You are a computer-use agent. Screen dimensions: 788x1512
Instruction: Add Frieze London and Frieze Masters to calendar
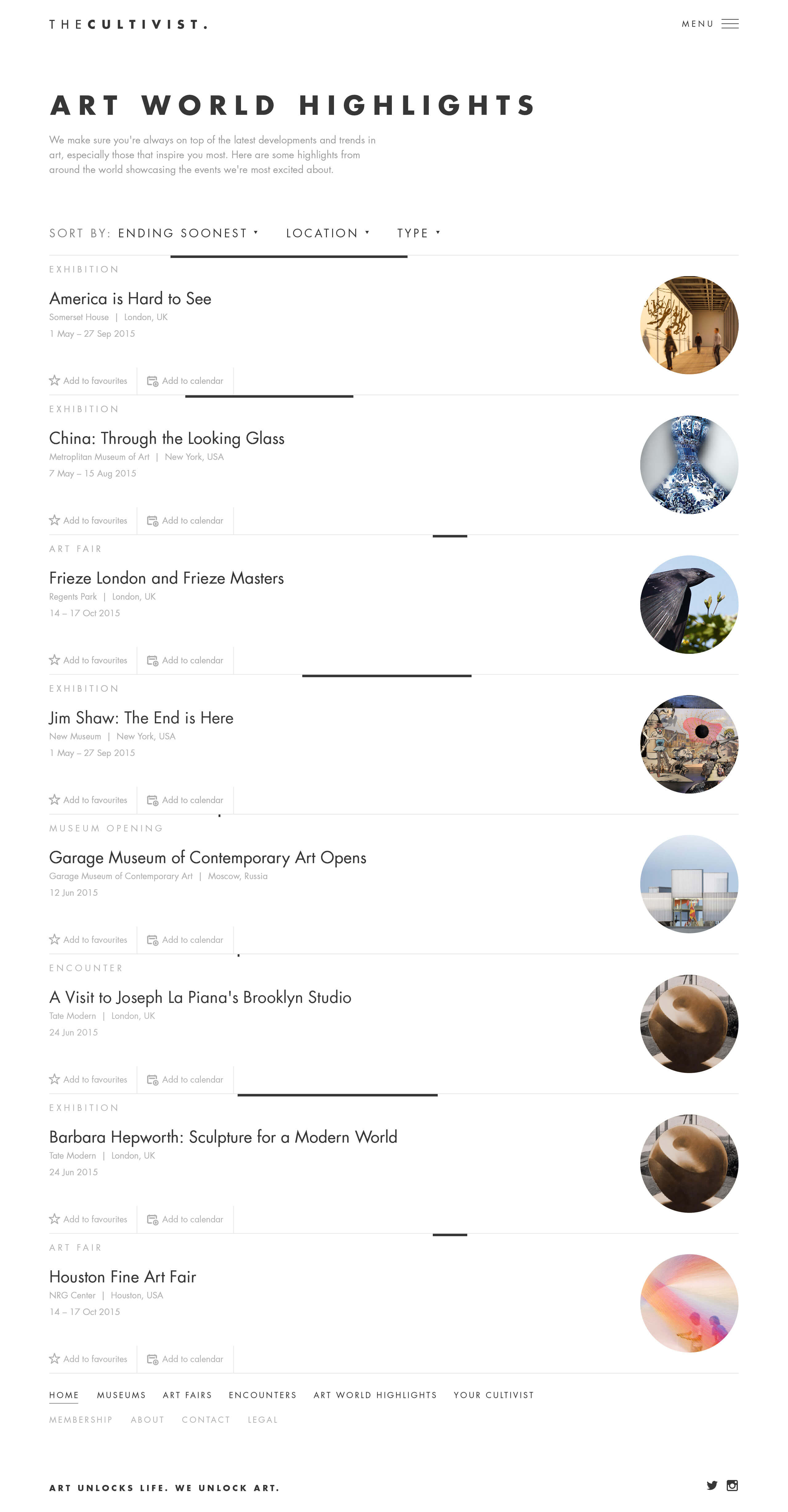[x=185, y=660]
